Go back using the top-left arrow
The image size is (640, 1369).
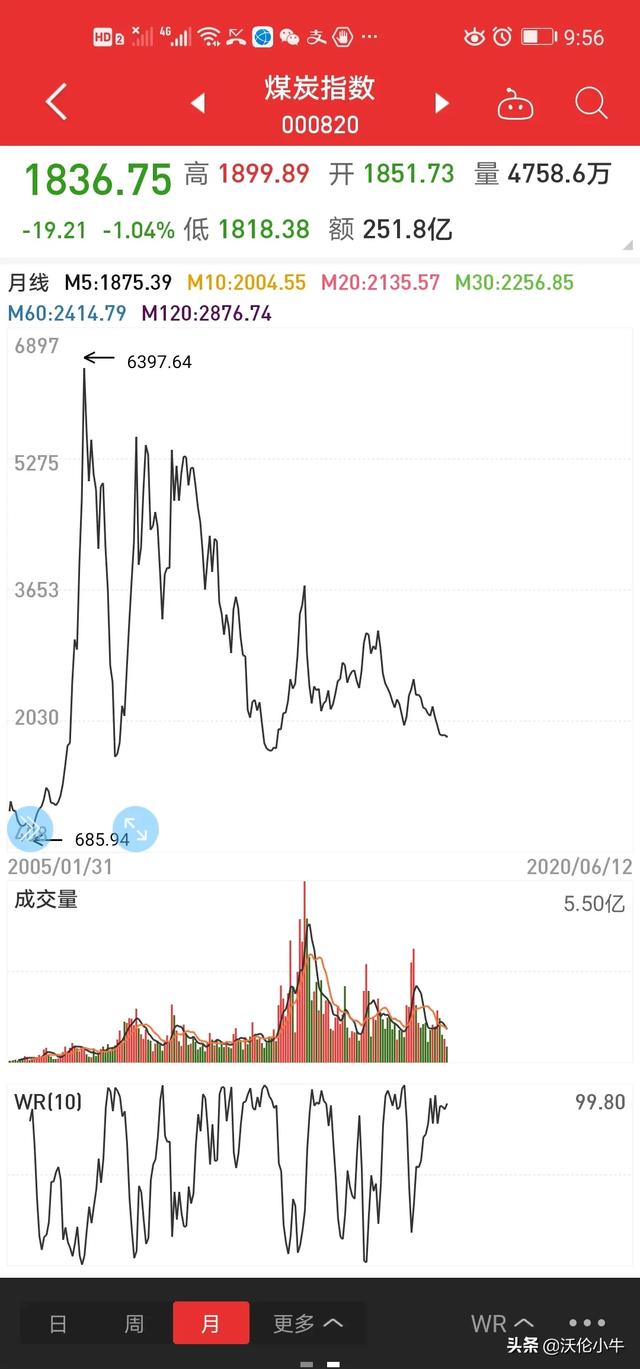pos(56,102)
